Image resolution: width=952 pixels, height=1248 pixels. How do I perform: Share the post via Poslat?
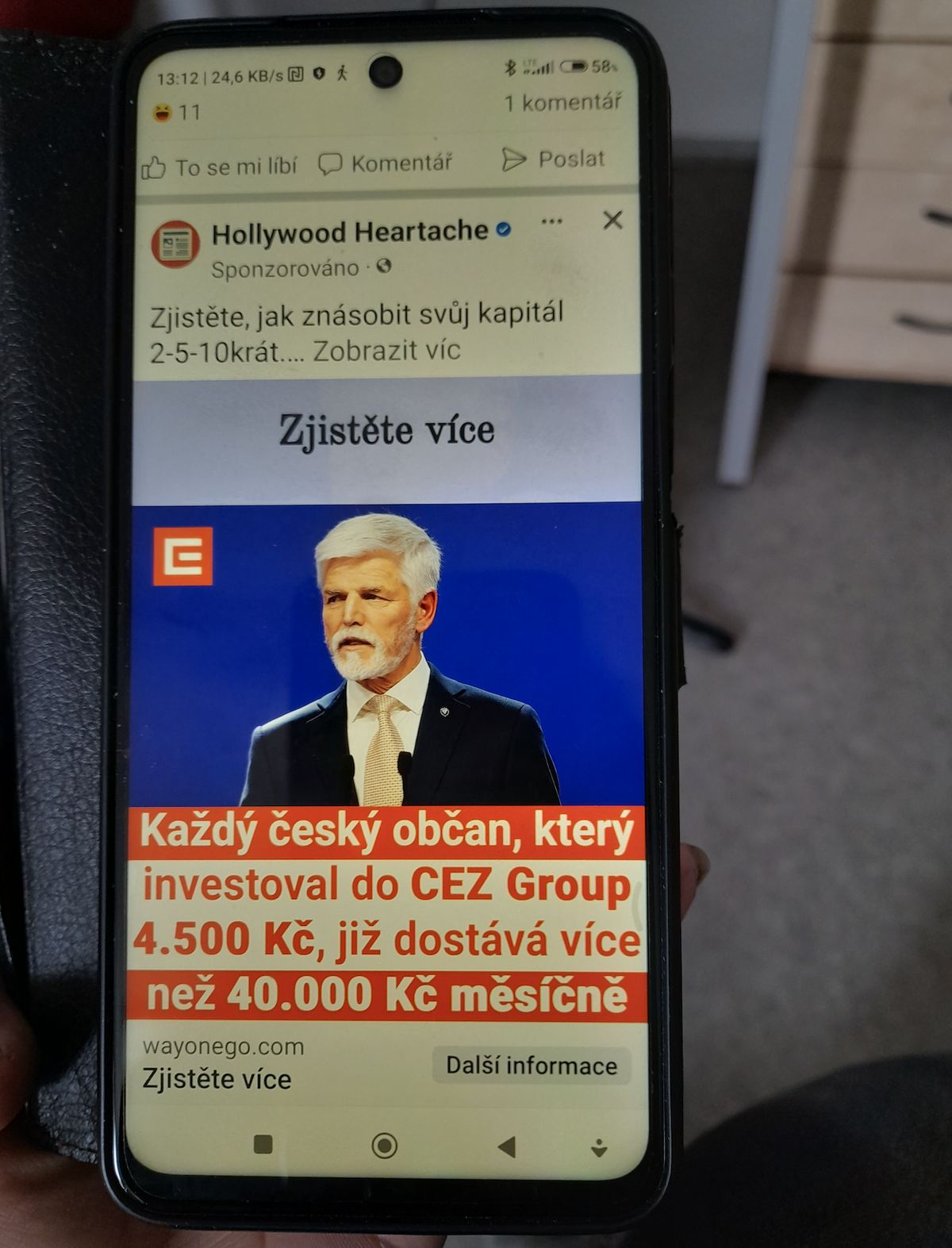point(554,159)
